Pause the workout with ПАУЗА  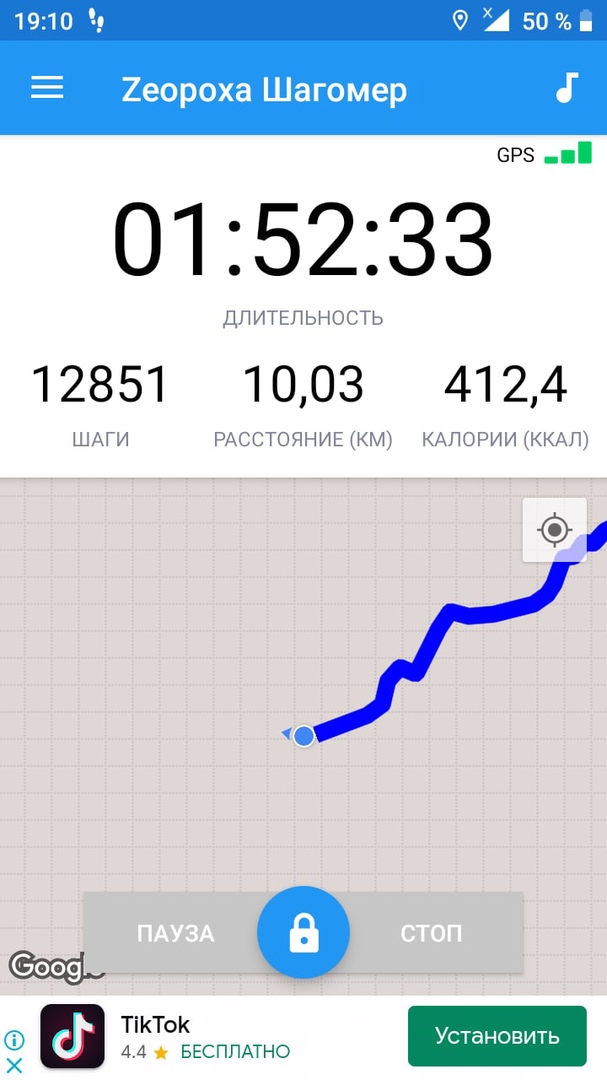coord(175,933)
